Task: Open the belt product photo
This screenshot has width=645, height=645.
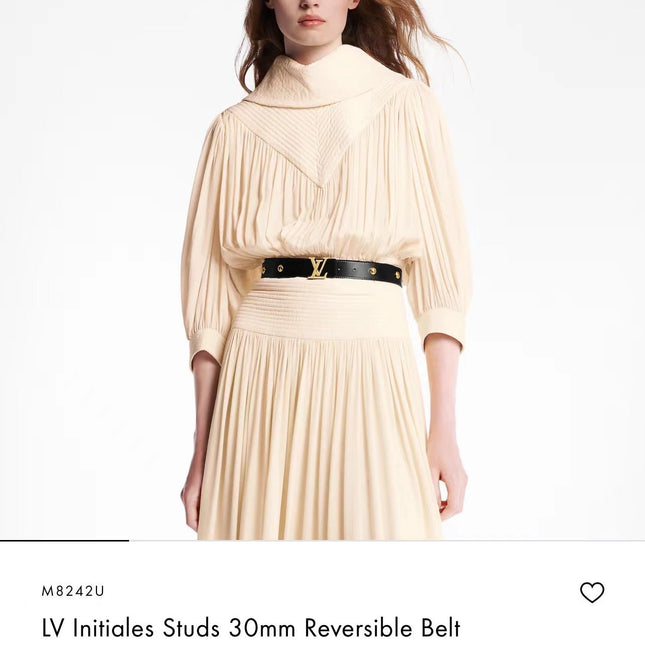Action: [x=322, y=270]
